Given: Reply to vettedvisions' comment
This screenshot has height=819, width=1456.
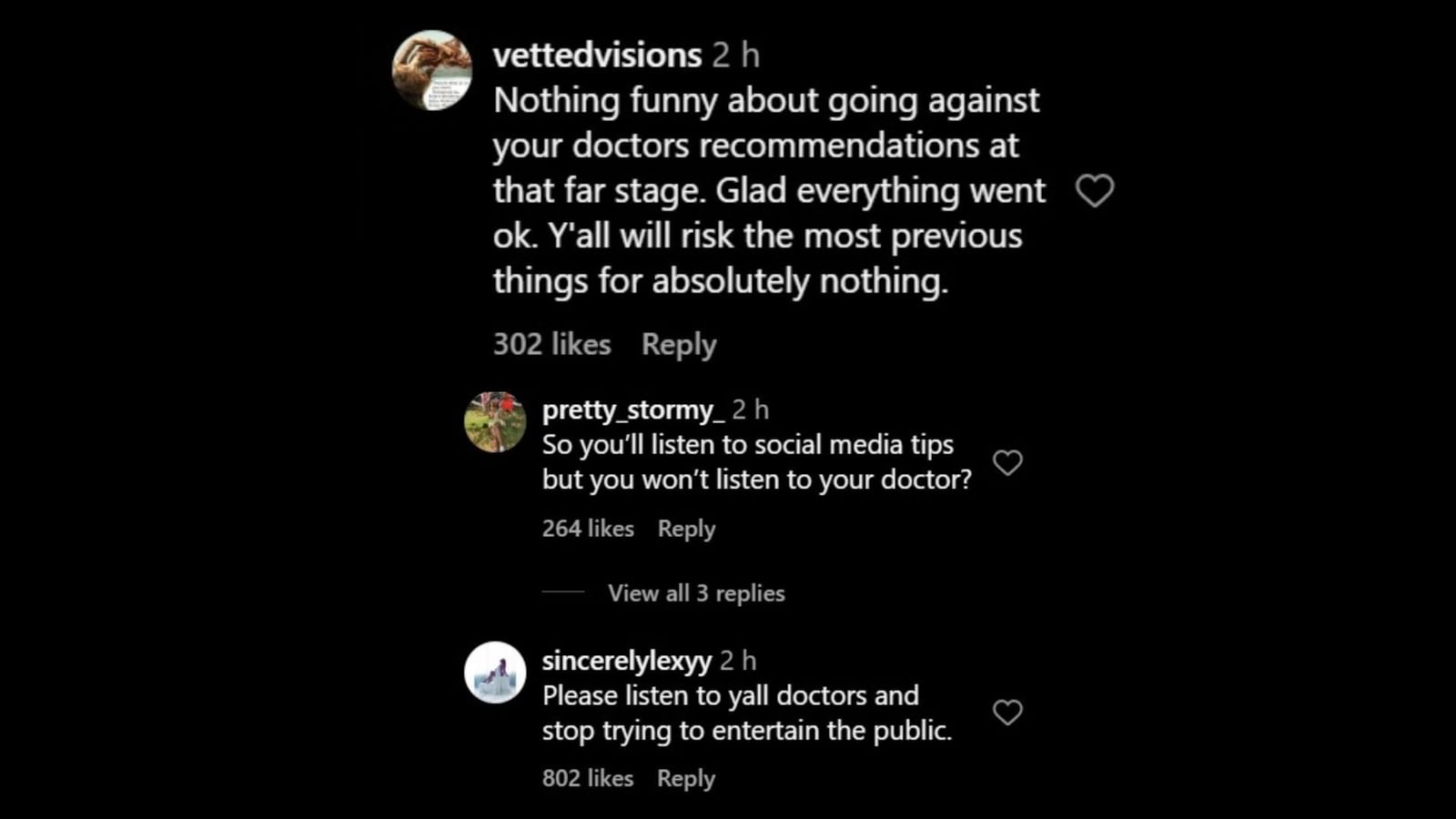Looking at the screenshot, I should 678,345.
